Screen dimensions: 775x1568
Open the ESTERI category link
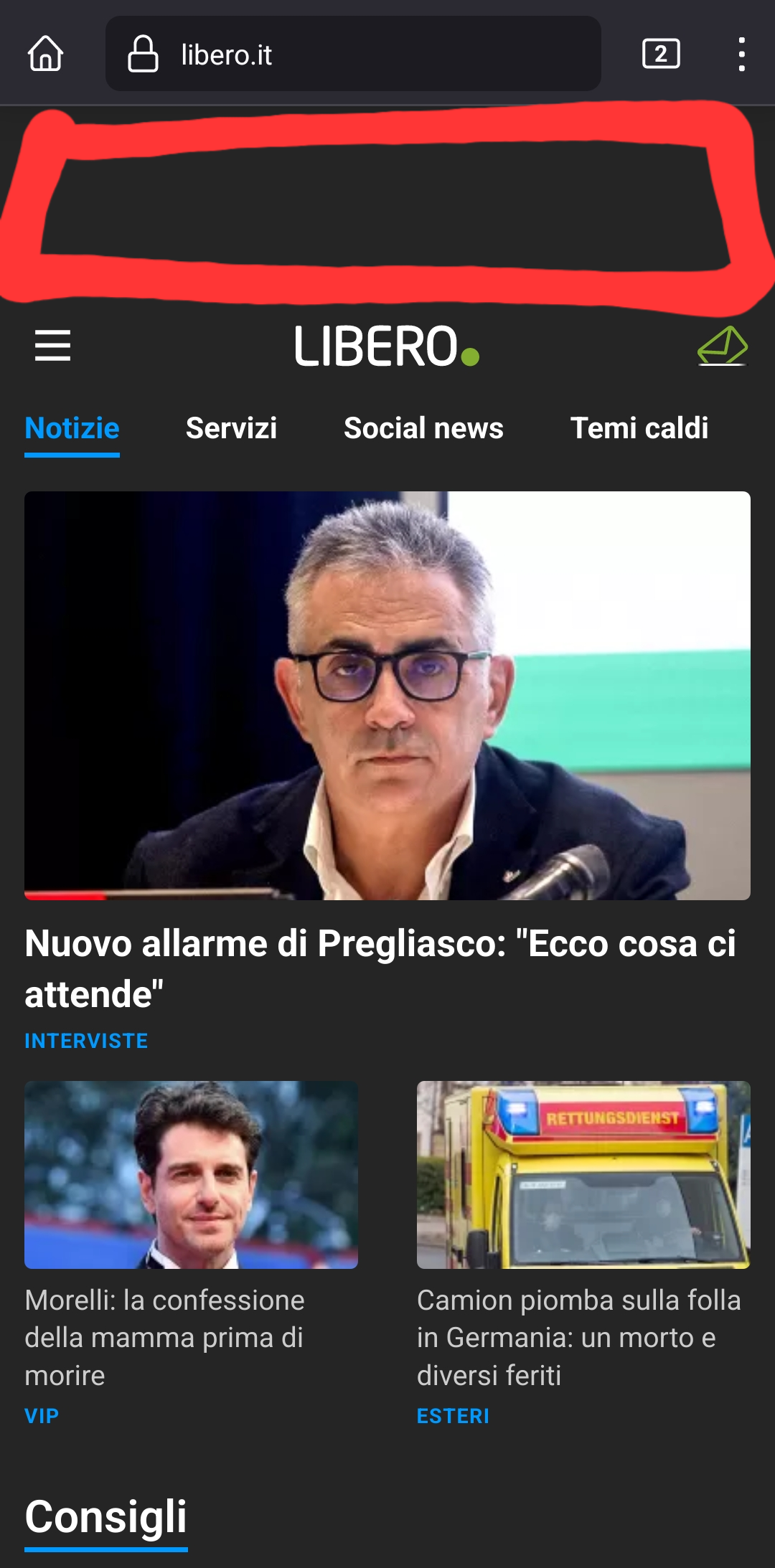(453, 1416)
